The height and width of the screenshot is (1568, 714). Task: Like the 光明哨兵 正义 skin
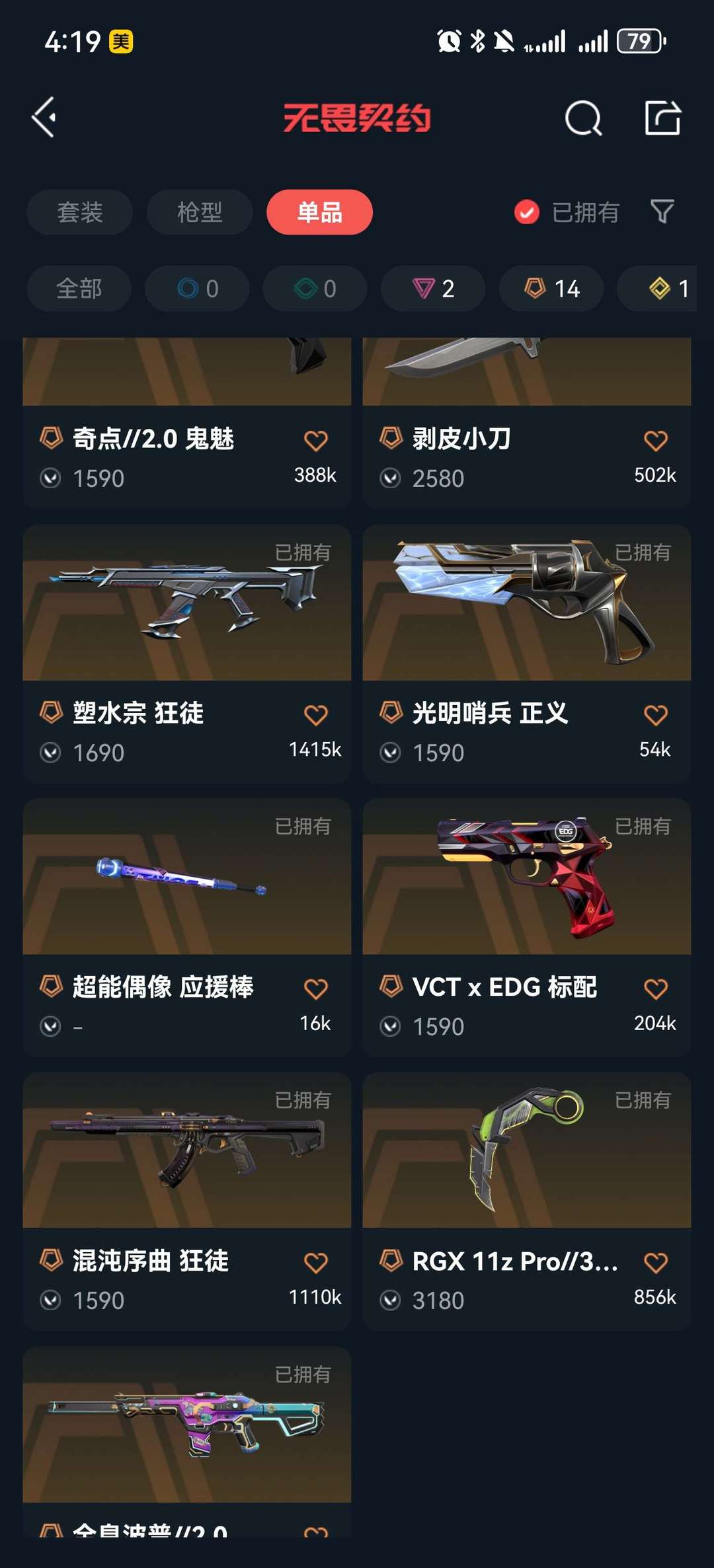click(x=655, y=715)
